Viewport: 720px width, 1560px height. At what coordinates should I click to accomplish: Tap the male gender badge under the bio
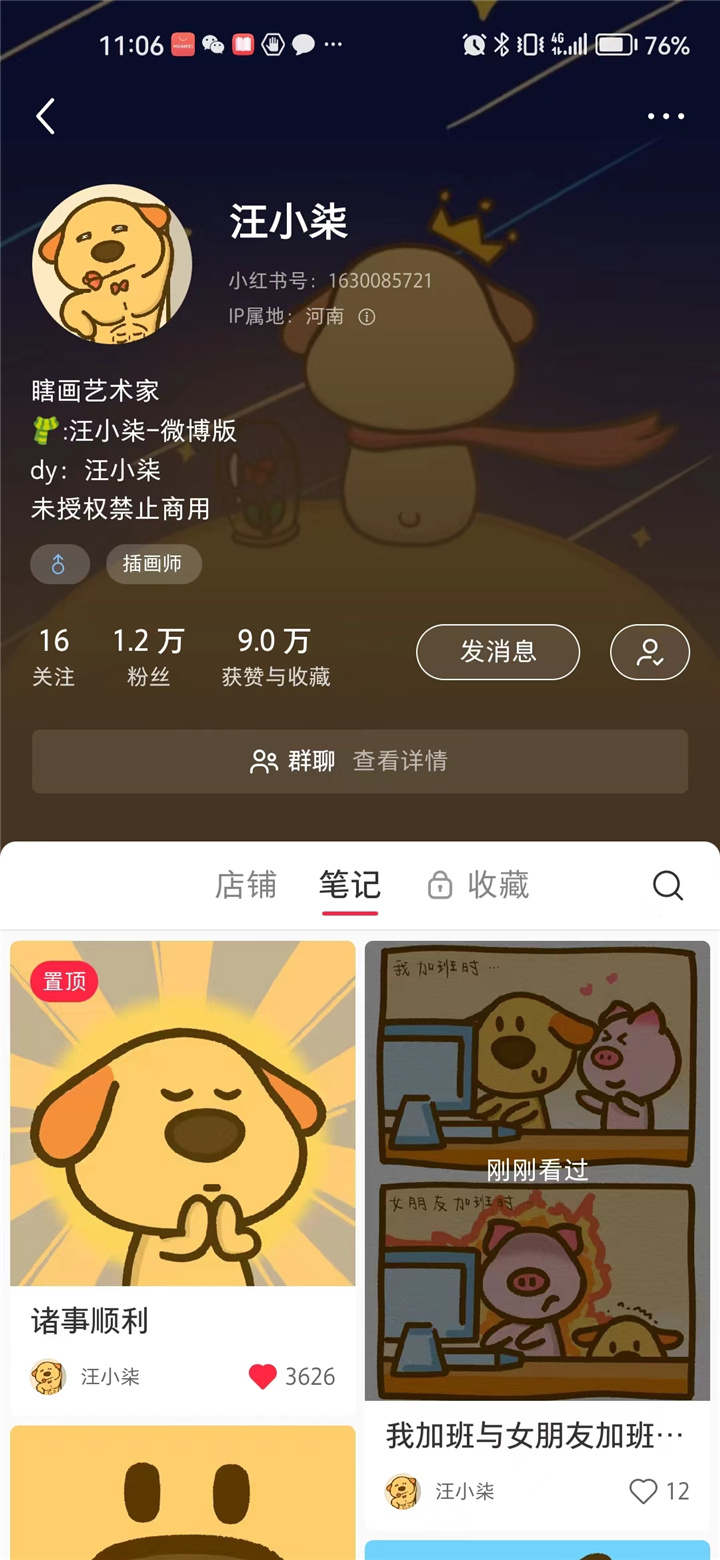click(59, 564)
